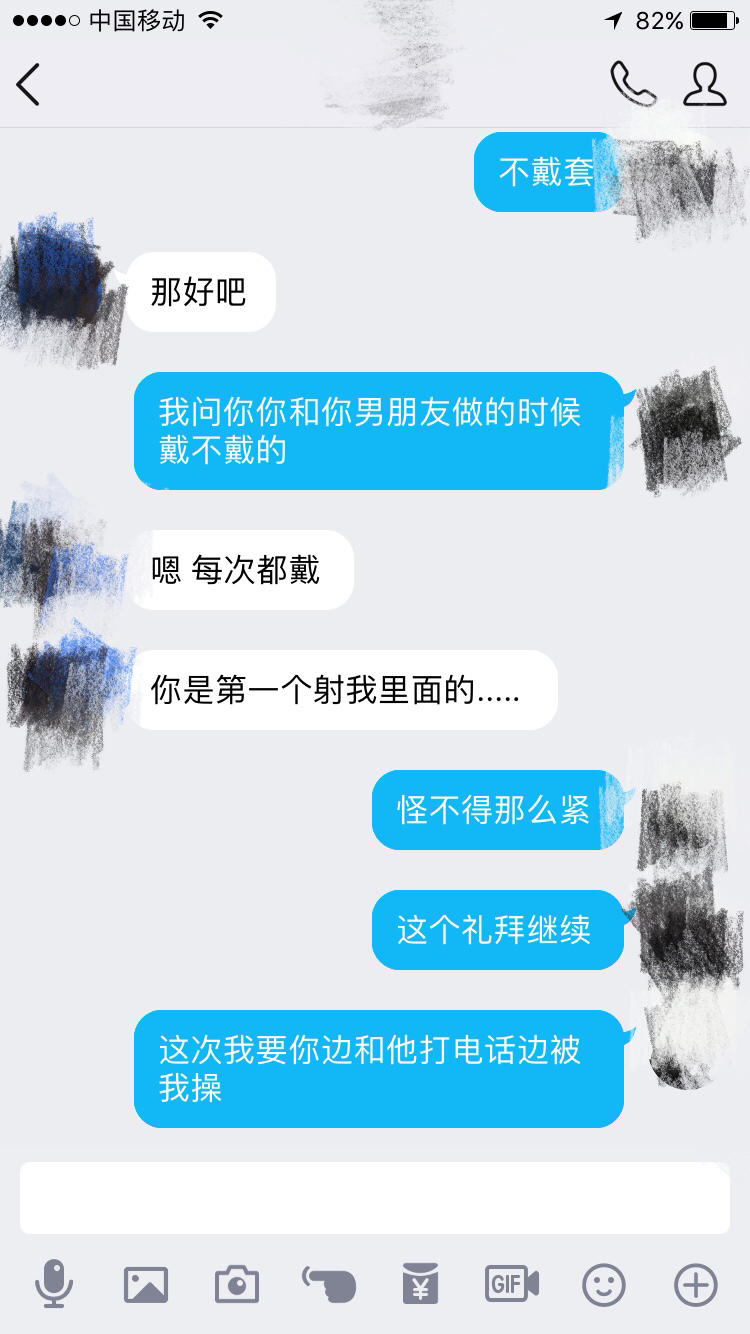This screenshot has height=1334, width=750.
Task: Start a voice call with this contact
Action: click(633, 84)
